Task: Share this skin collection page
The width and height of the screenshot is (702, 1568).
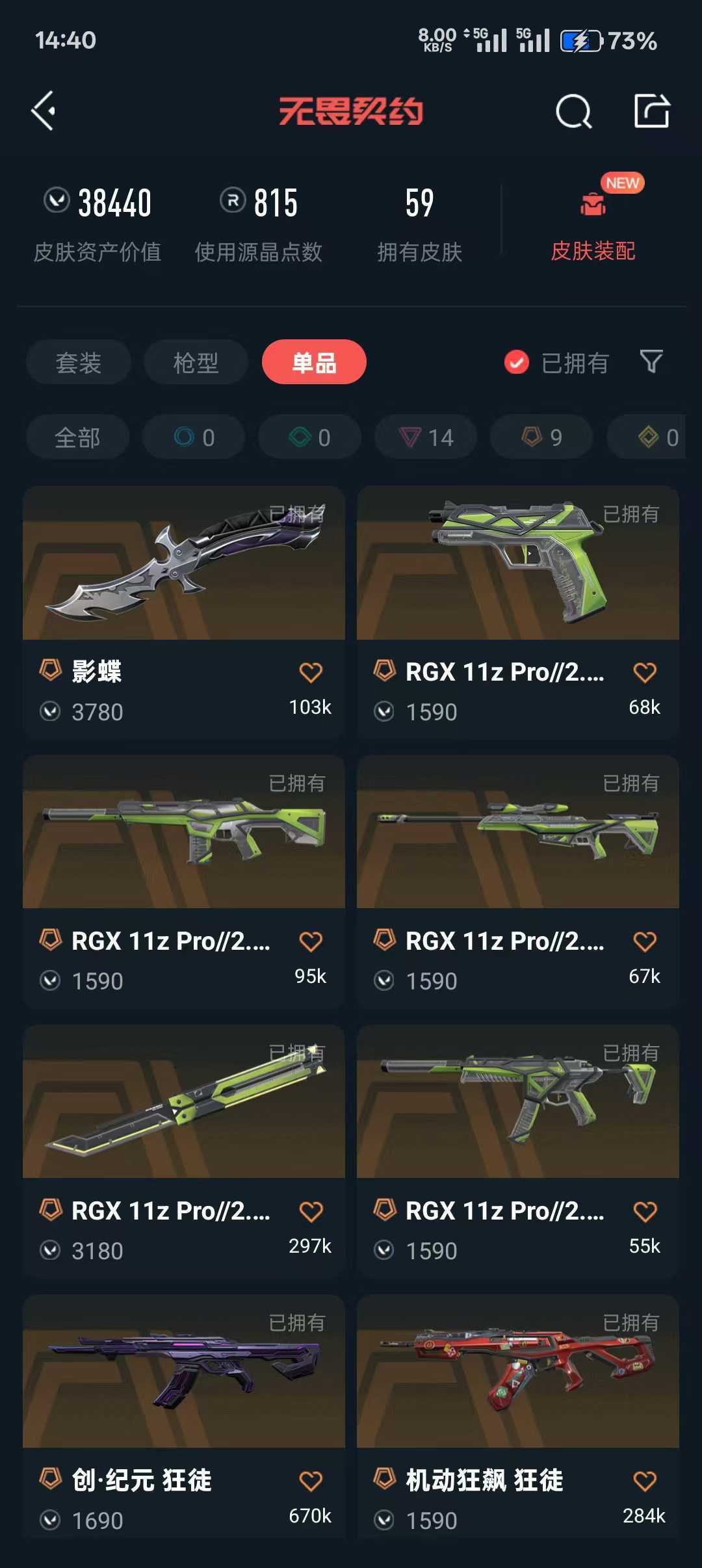Action: [x=651, y=111]
